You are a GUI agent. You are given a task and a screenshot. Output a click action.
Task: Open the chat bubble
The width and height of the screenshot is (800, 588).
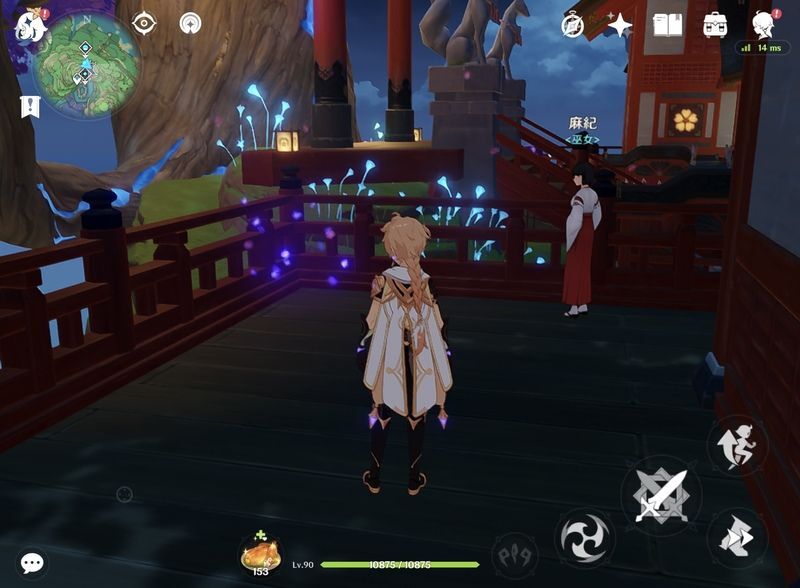[x=32, y=564]
